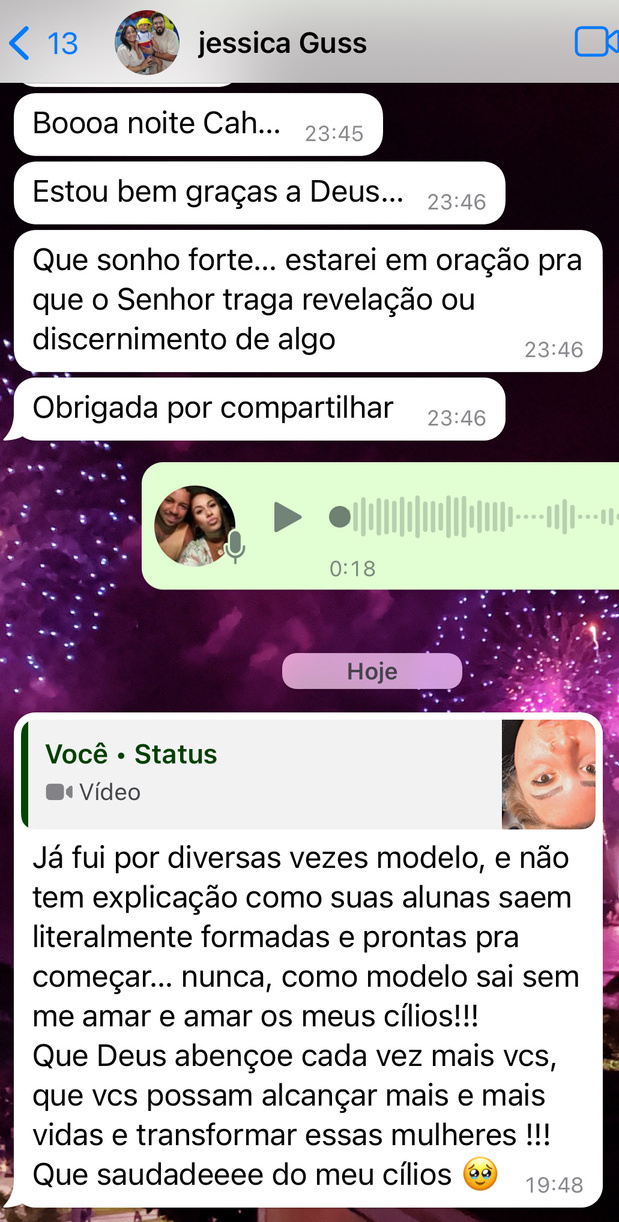Start a video call with jessica Guss
The height and width of the screenshot is (1222, 619).
pyautogui.click(x=596, y=43)
